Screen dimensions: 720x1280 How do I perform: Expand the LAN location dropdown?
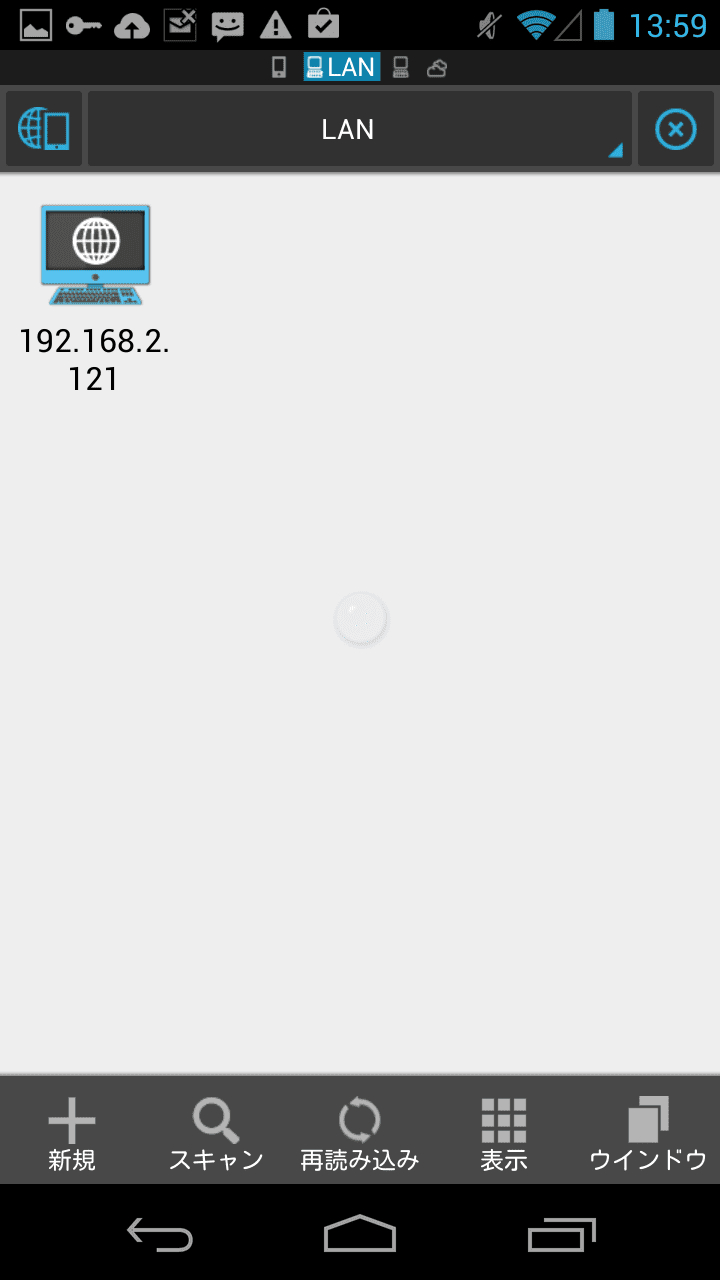(x=360, y=129)
